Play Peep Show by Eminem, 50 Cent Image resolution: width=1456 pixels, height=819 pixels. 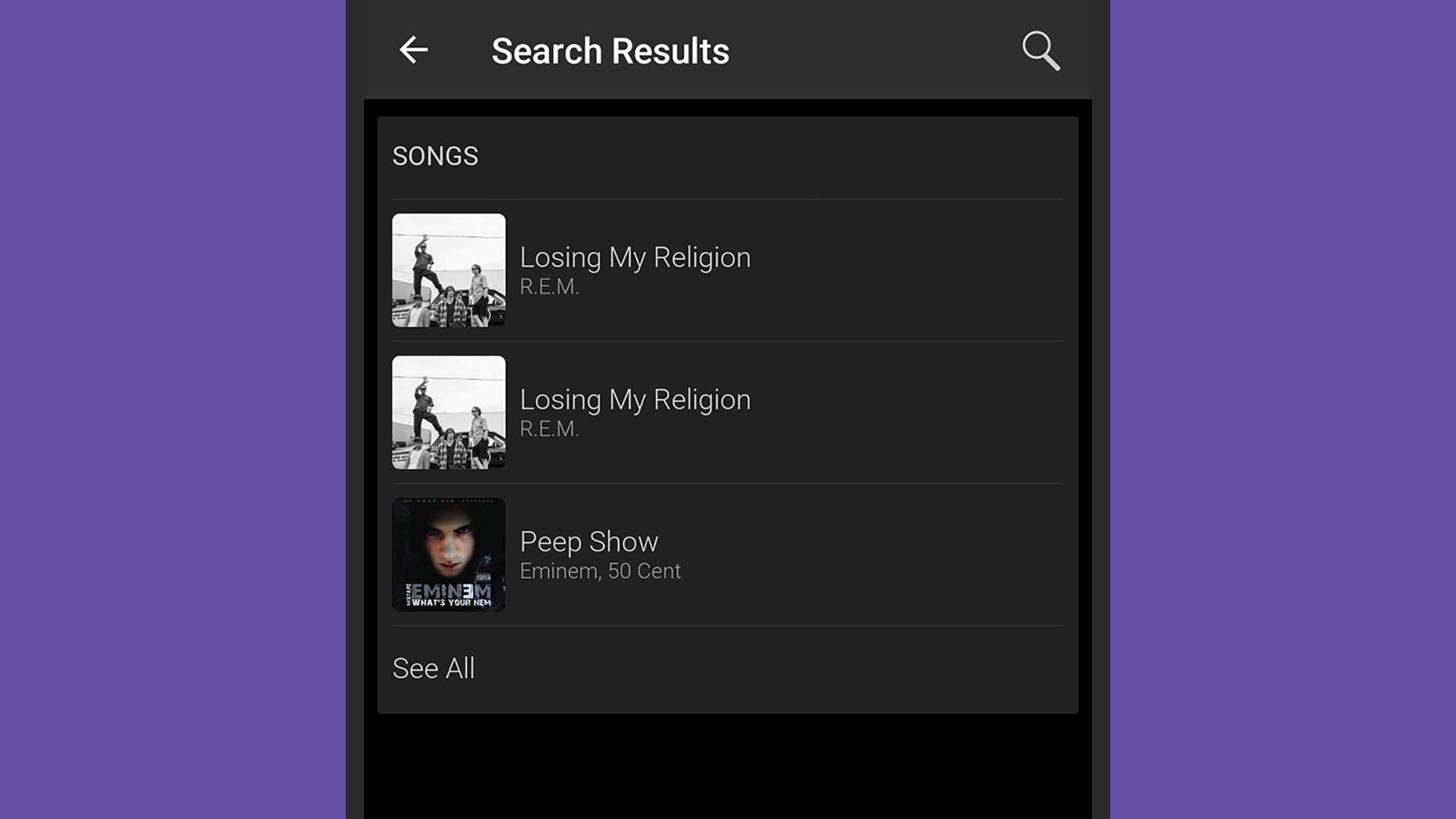[x=589, y=555]
